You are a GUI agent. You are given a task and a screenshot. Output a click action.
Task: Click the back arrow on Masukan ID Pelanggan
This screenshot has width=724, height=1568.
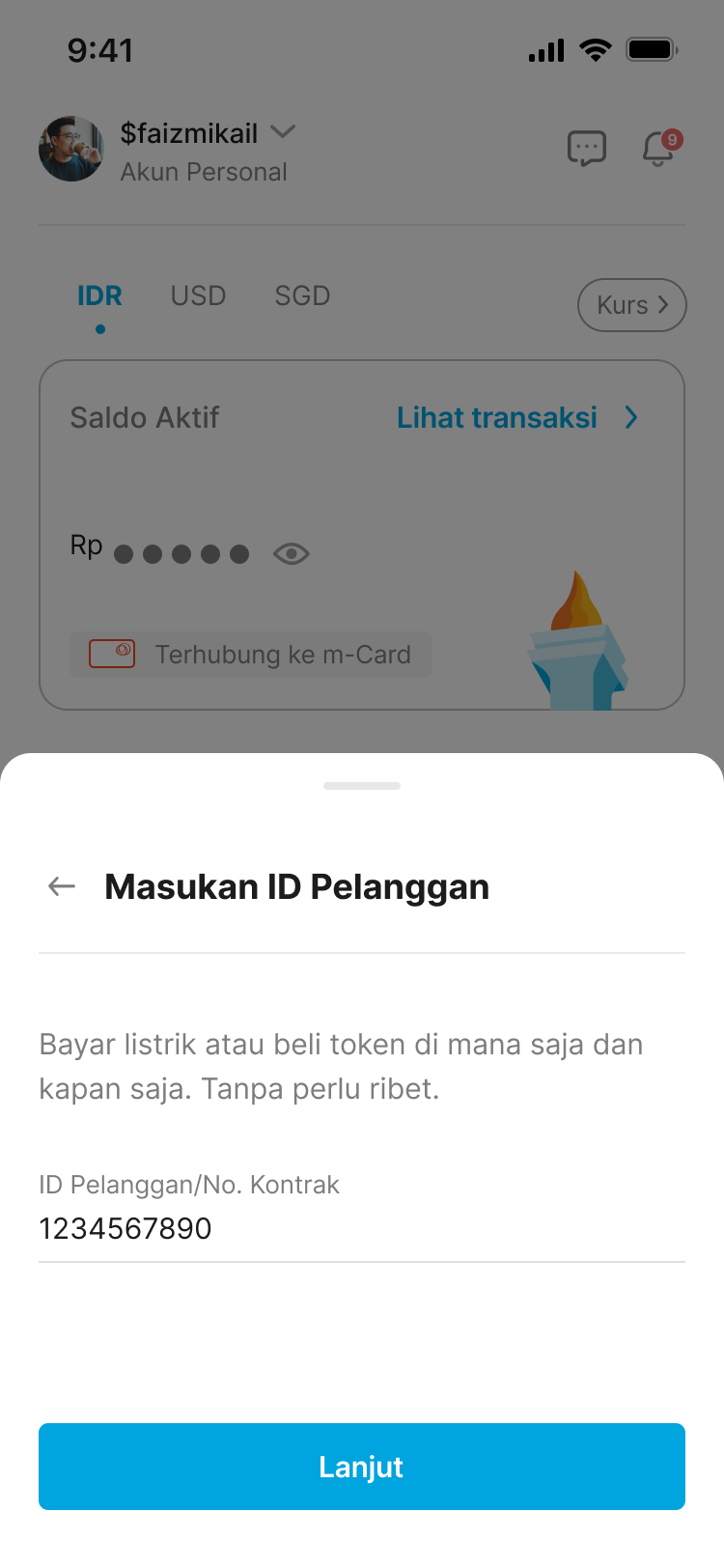pos(60,885)
